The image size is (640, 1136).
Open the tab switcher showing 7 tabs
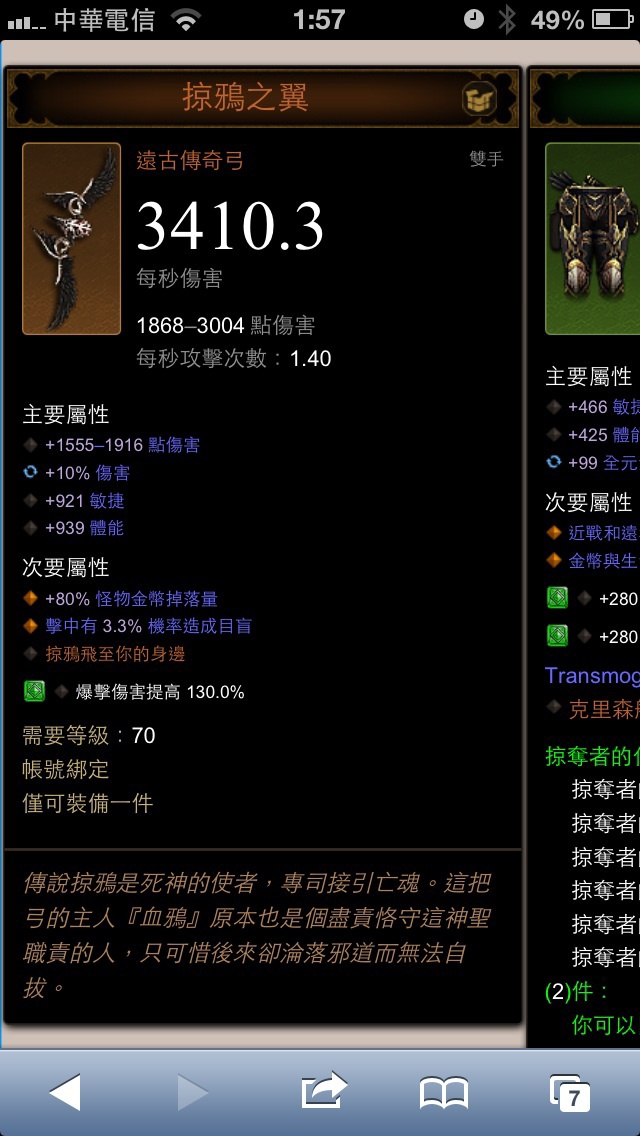(570, 1093)
